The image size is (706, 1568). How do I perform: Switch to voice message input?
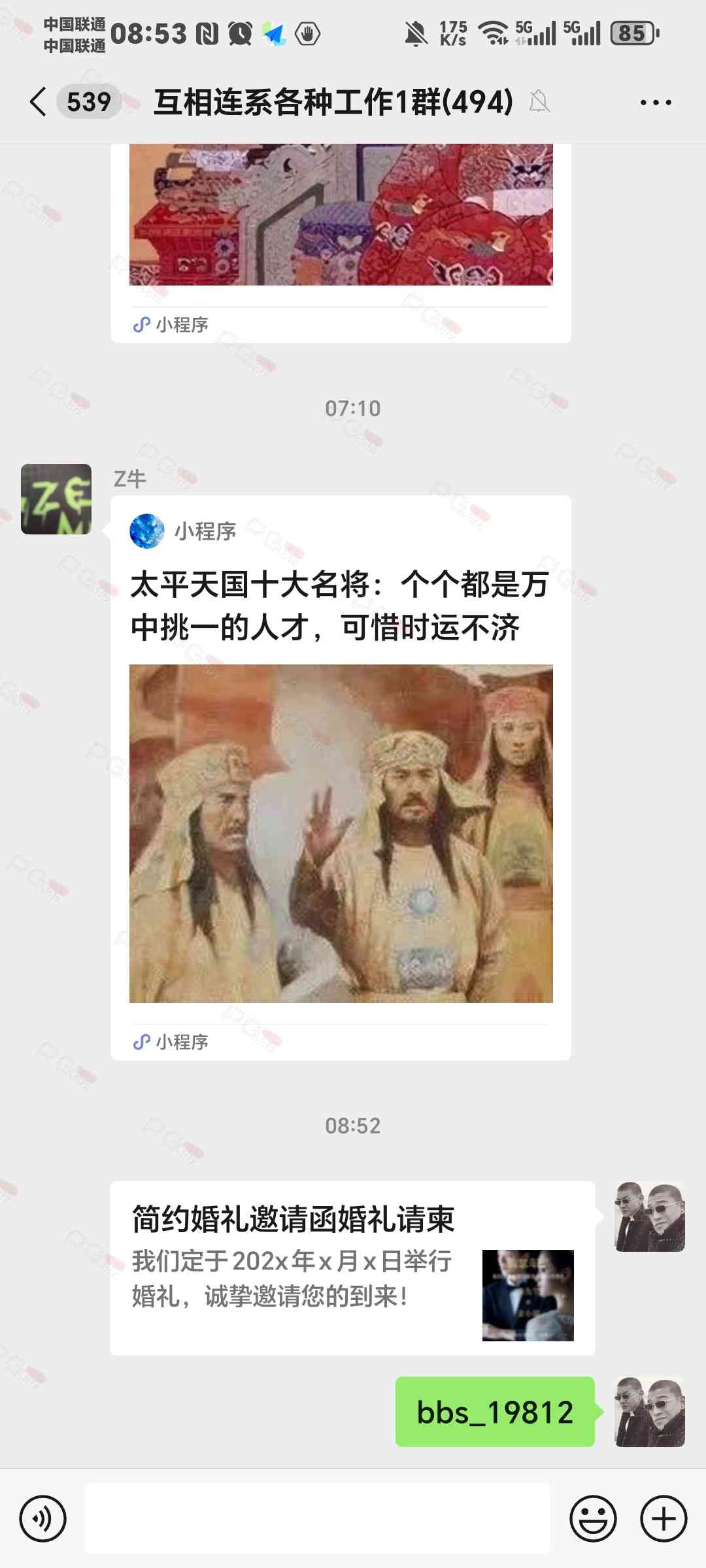point(43,1518)
